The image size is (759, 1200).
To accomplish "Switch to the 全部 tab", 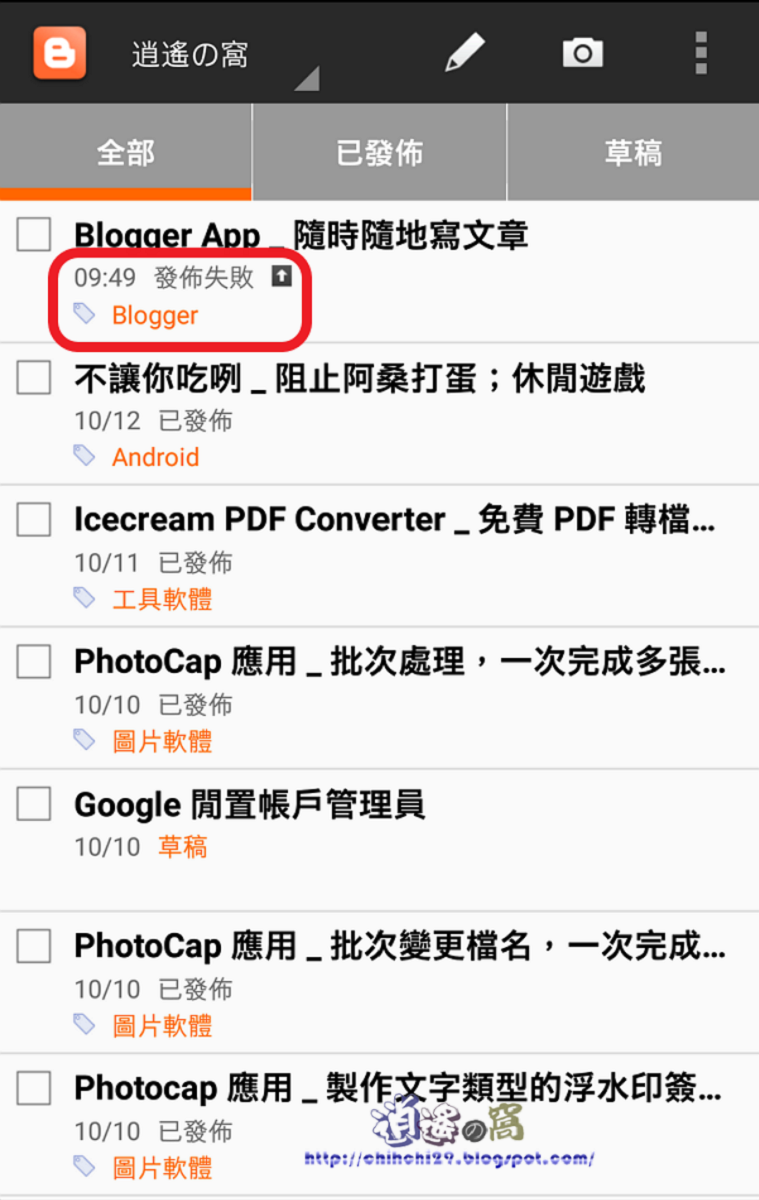I will tap(126, 153).
